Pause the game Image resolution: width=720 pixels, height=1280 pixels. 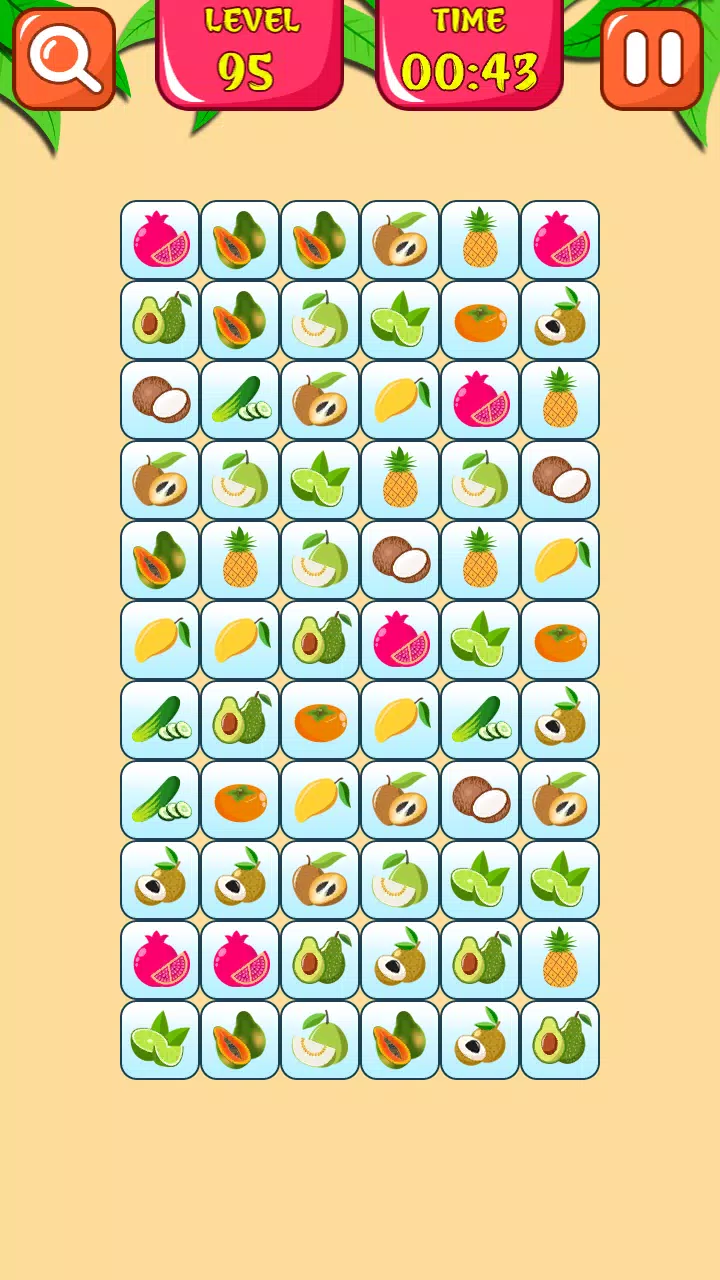pos(652,59)
